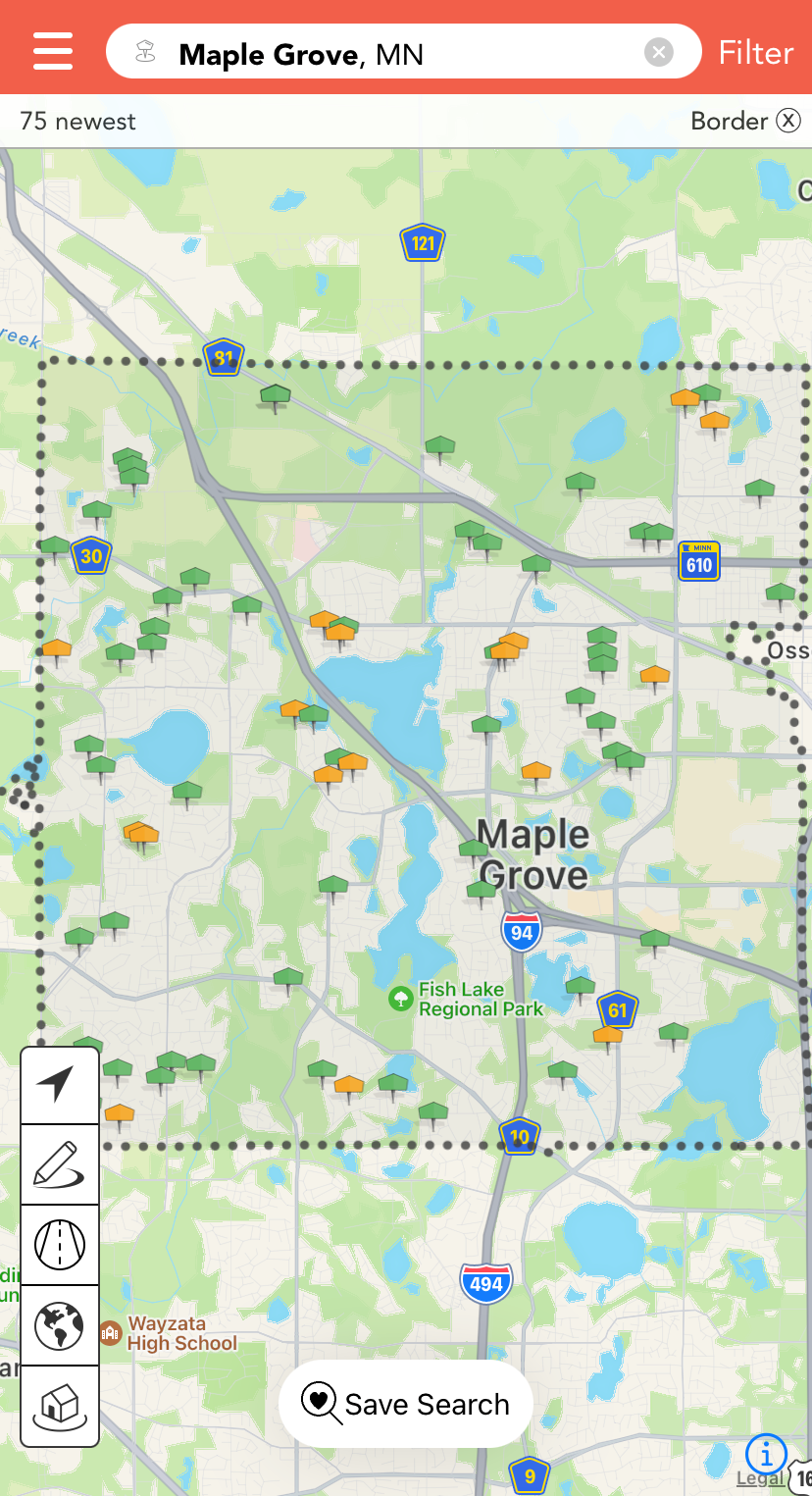812x1496 pixels.
Task: Select the Fish Lake Regional Park marker
Action: tap(400, 999)
